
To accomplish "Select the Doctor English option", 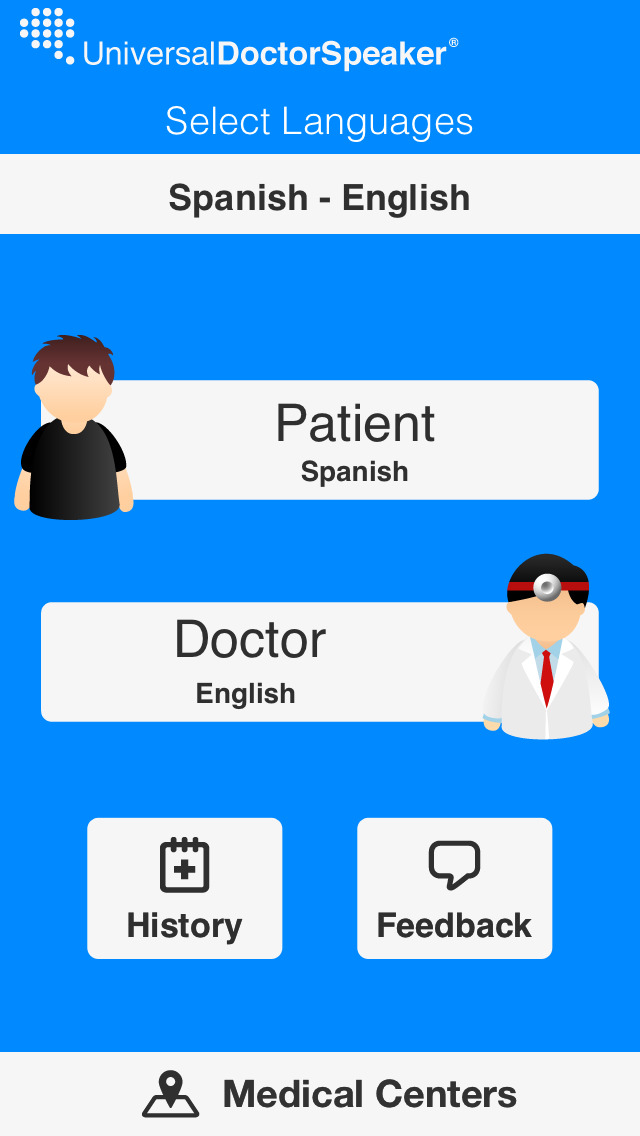I will (x=250, y=661).
